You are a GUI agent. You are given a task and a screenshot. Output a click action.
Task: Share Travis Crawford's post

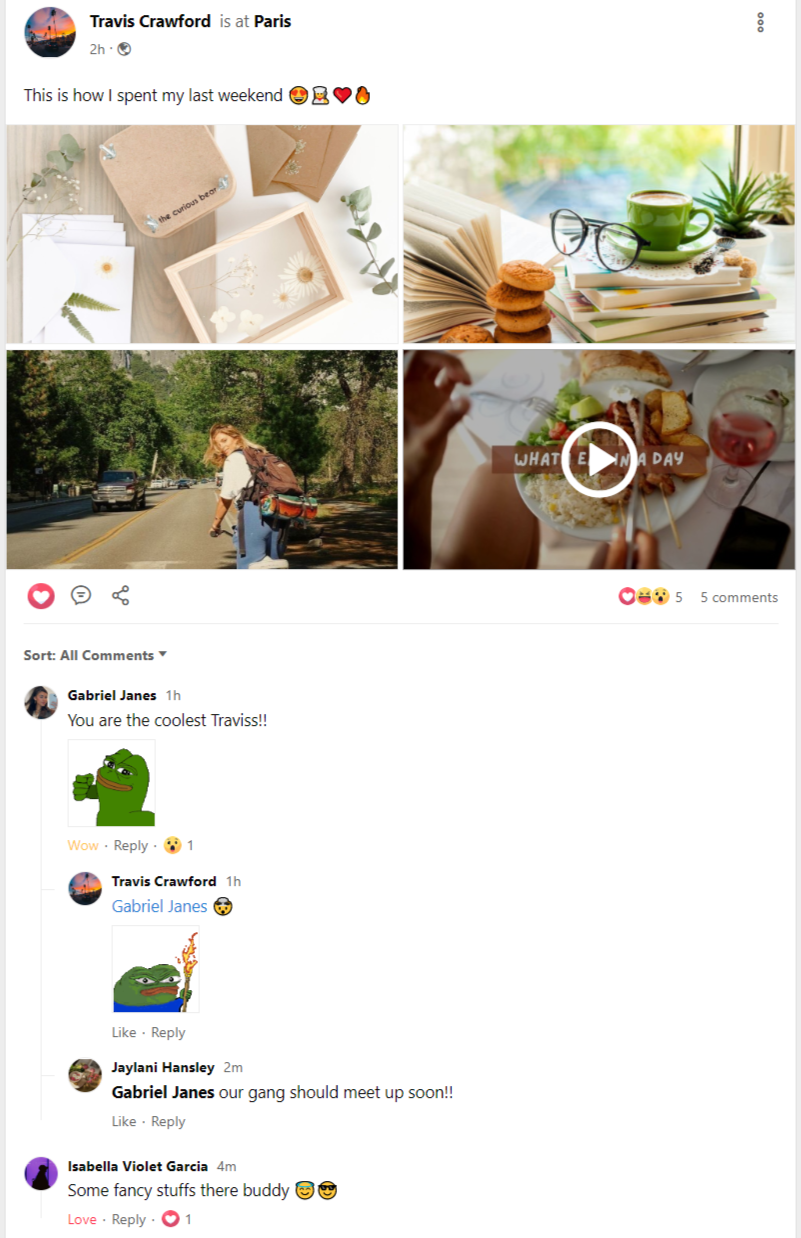tap(121, 596)
